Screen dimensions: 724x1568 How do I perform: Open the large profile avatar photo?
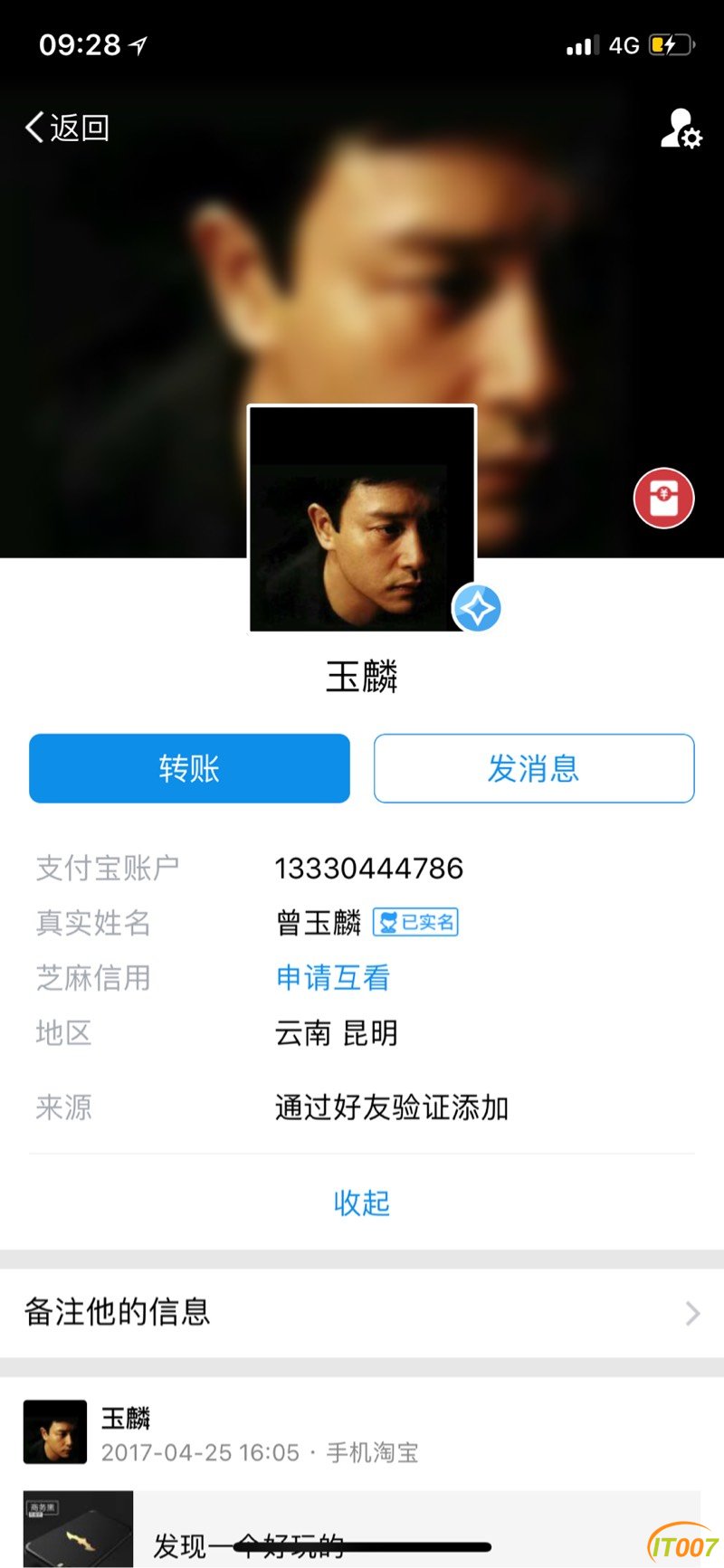(362, 519)
